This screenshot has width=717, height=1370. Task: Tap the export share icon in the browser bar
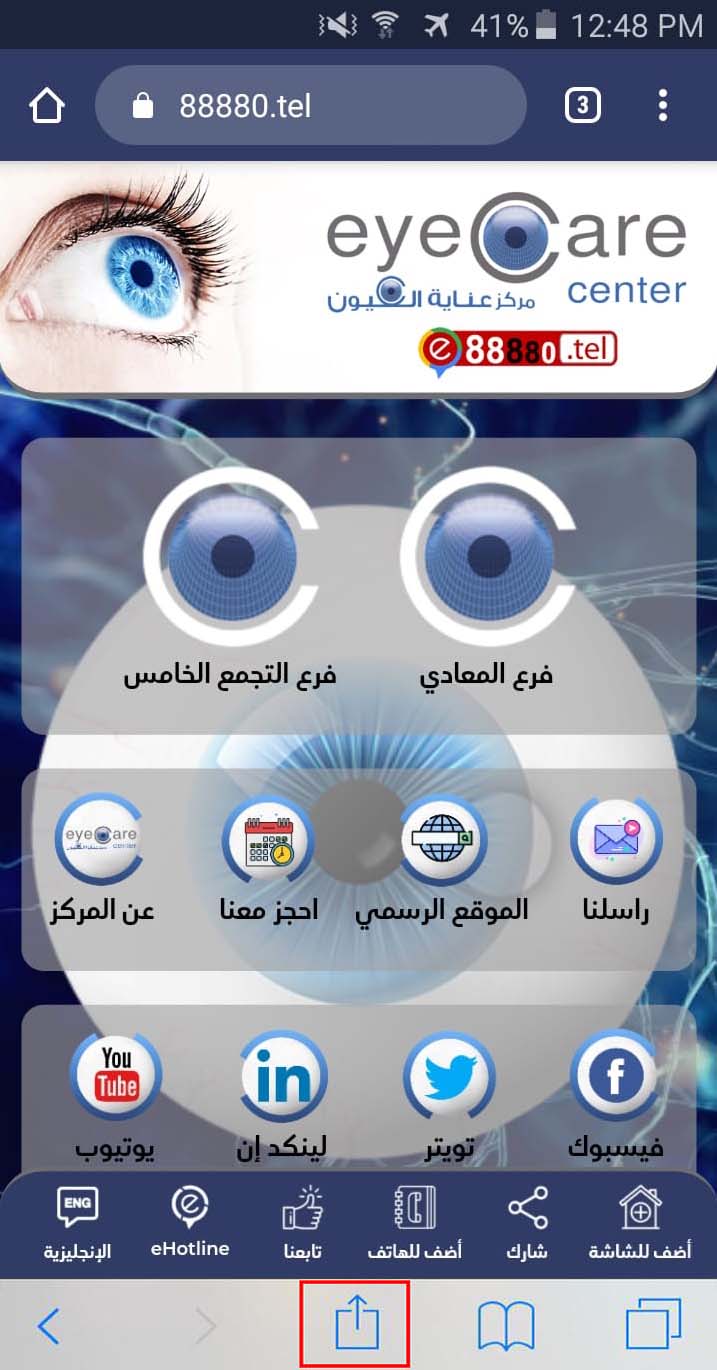355,1325
